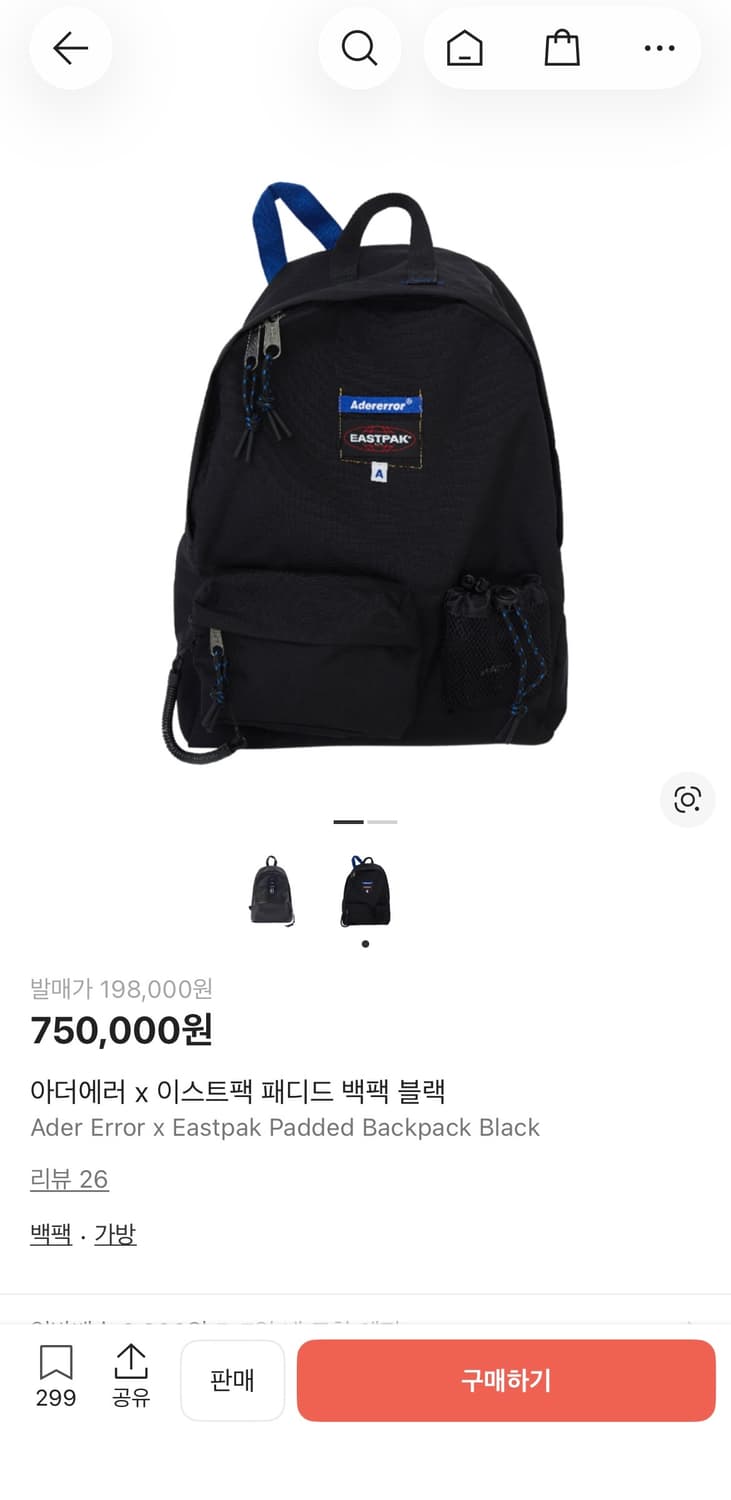Tap the 공유 share icon
Image resolution: width=731 pixels, height=1500 pixels.
131,1378
